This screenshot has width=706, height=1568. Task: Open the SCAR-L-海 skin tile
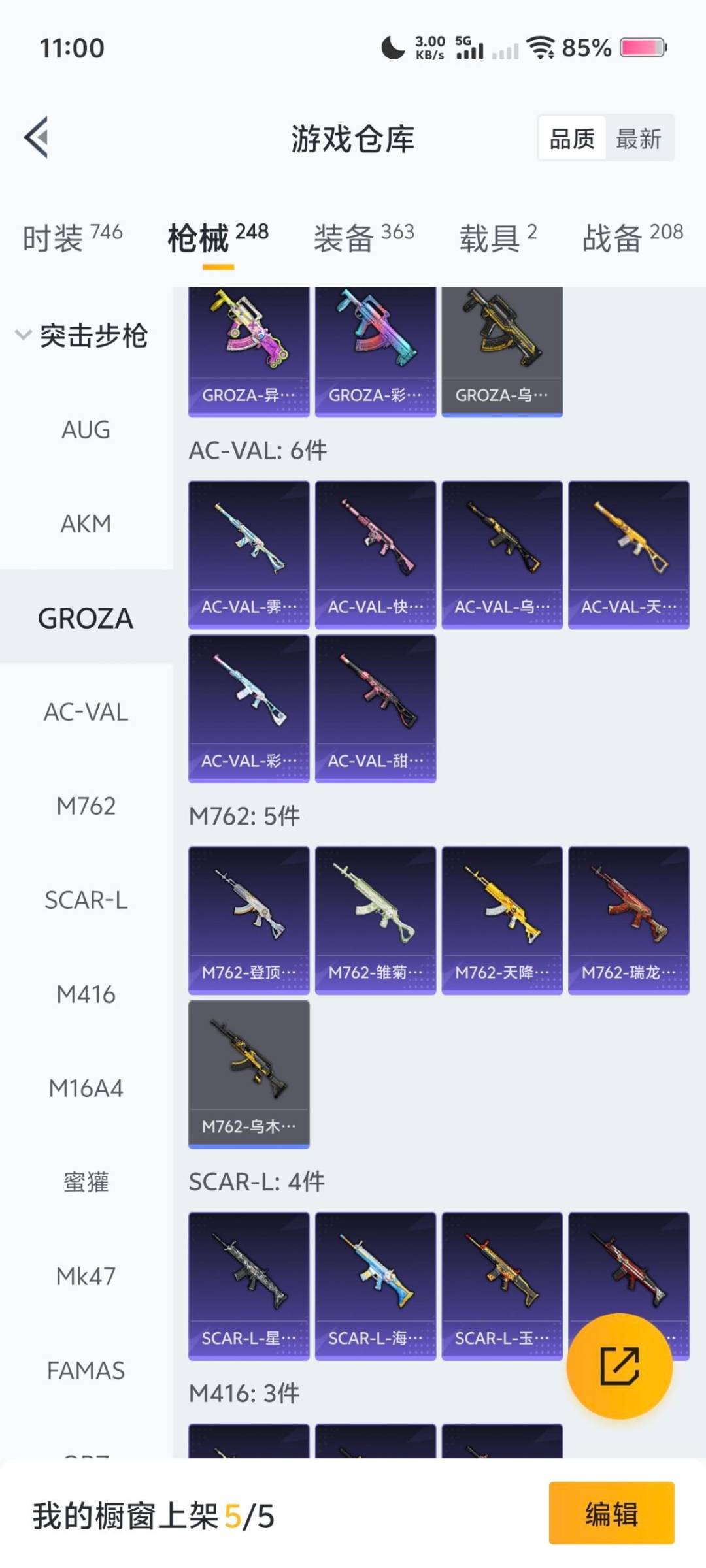point(375,1286)
